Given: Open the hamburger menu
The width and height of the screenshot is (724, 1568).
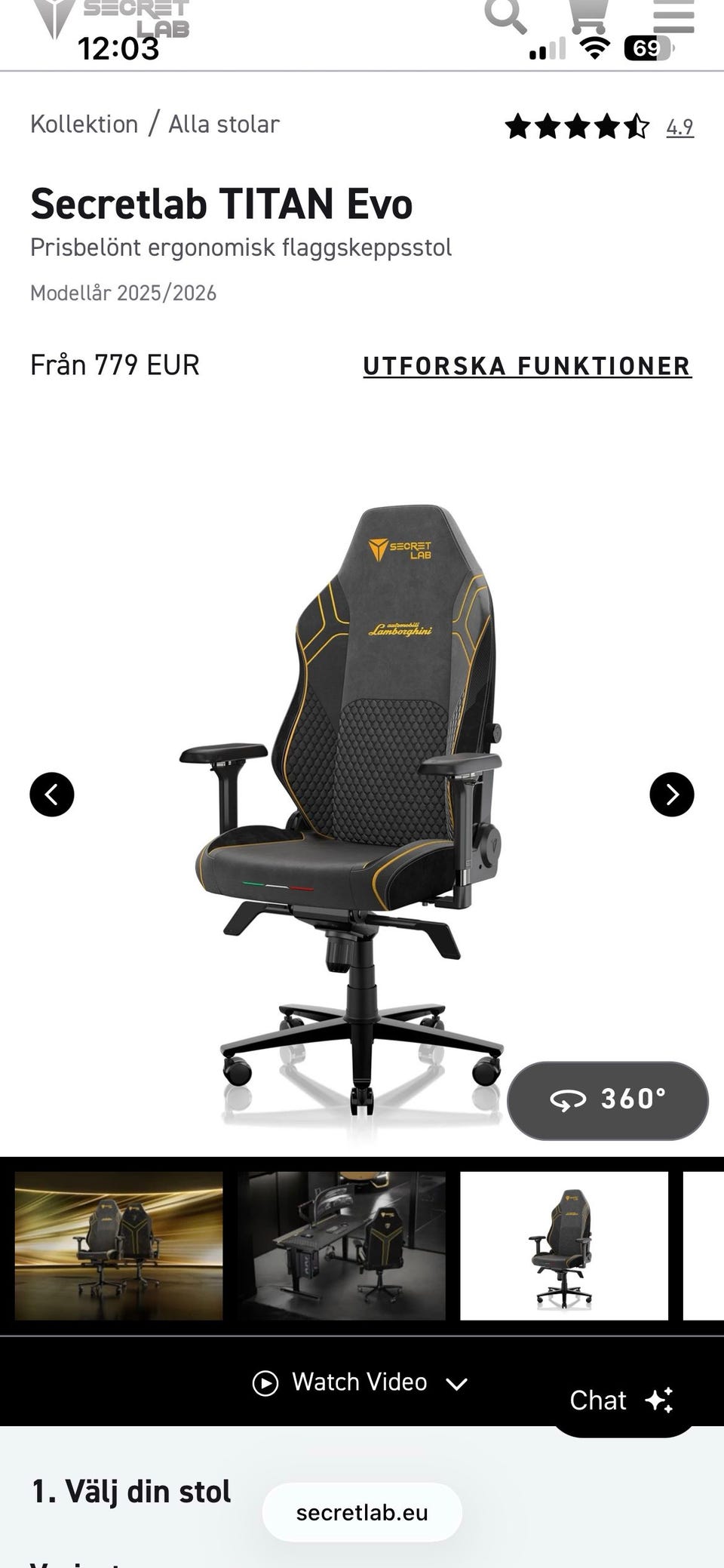Looking at the screenshot, I should (673, 15).
